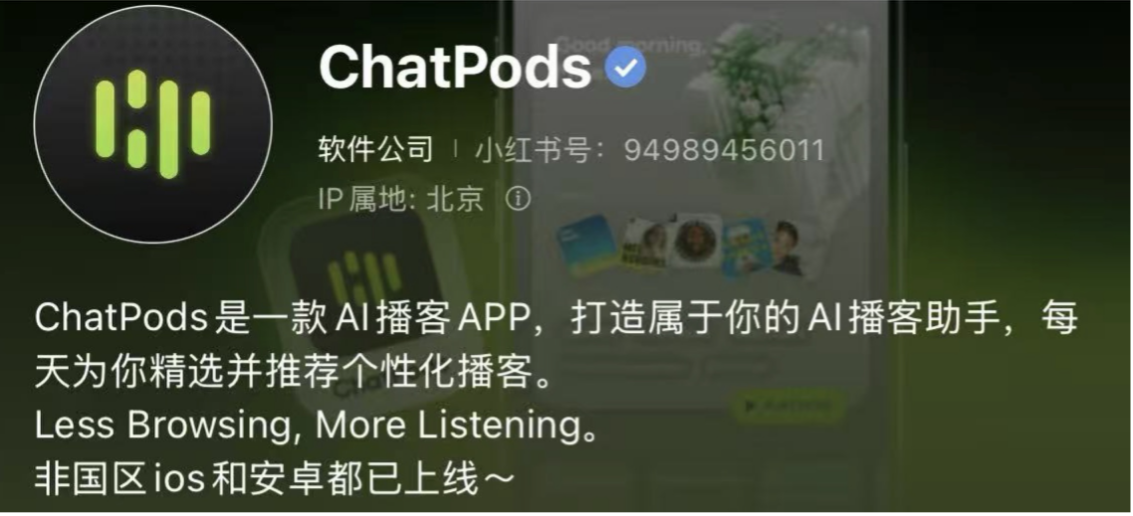
Task: Open the ChatPods profile avatar
Action: [153, 123]
